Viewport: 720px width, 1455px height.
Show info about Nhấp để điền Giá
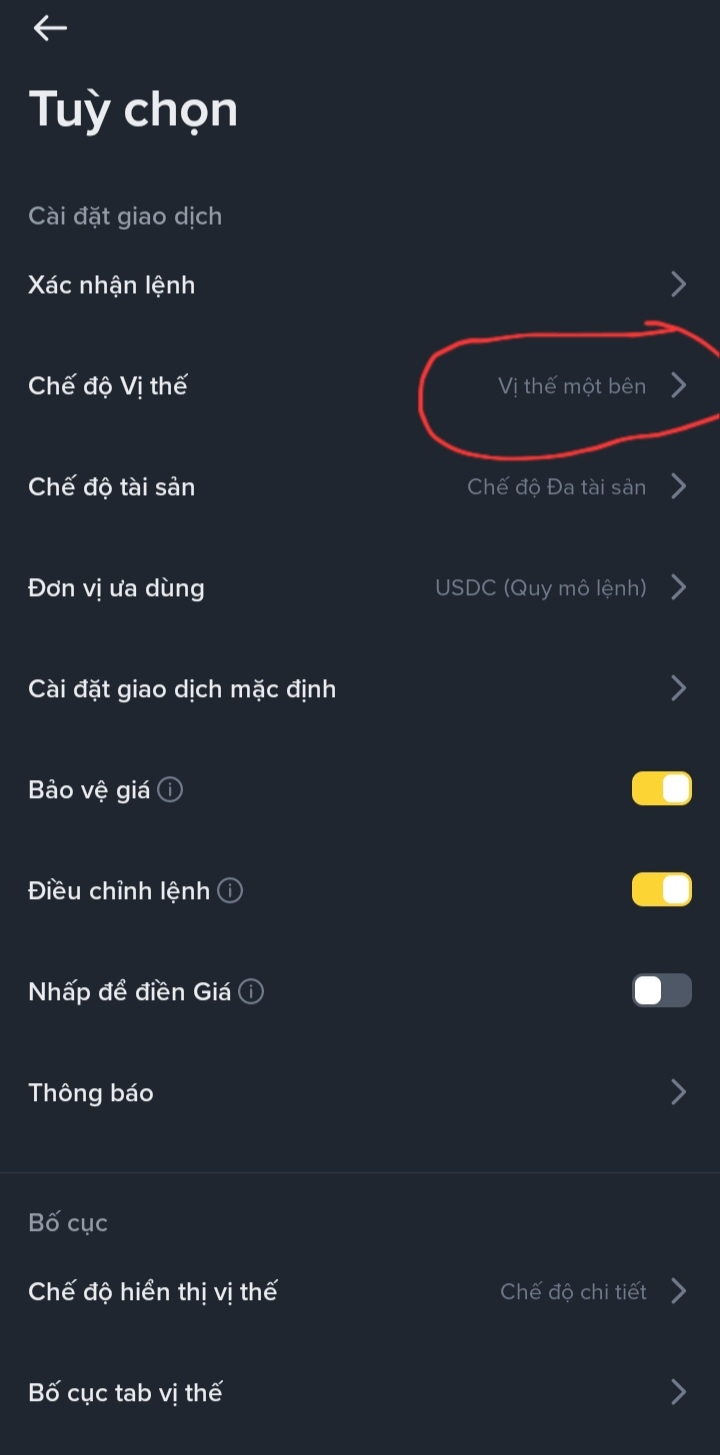click(x=252, y=992)
